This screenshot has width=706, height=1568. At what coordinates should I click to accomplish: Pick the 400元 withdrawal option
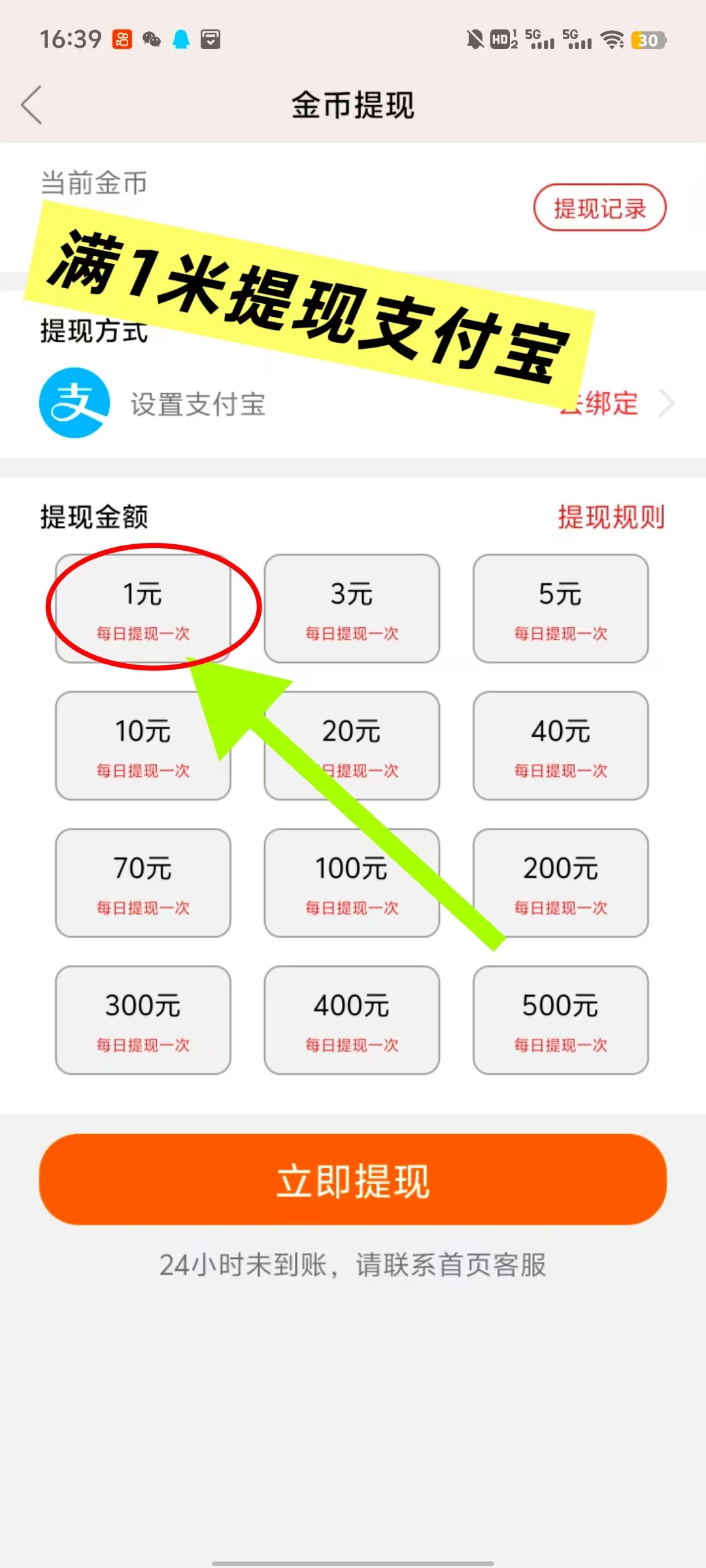pyautogui.click(x=352, y=1020)
